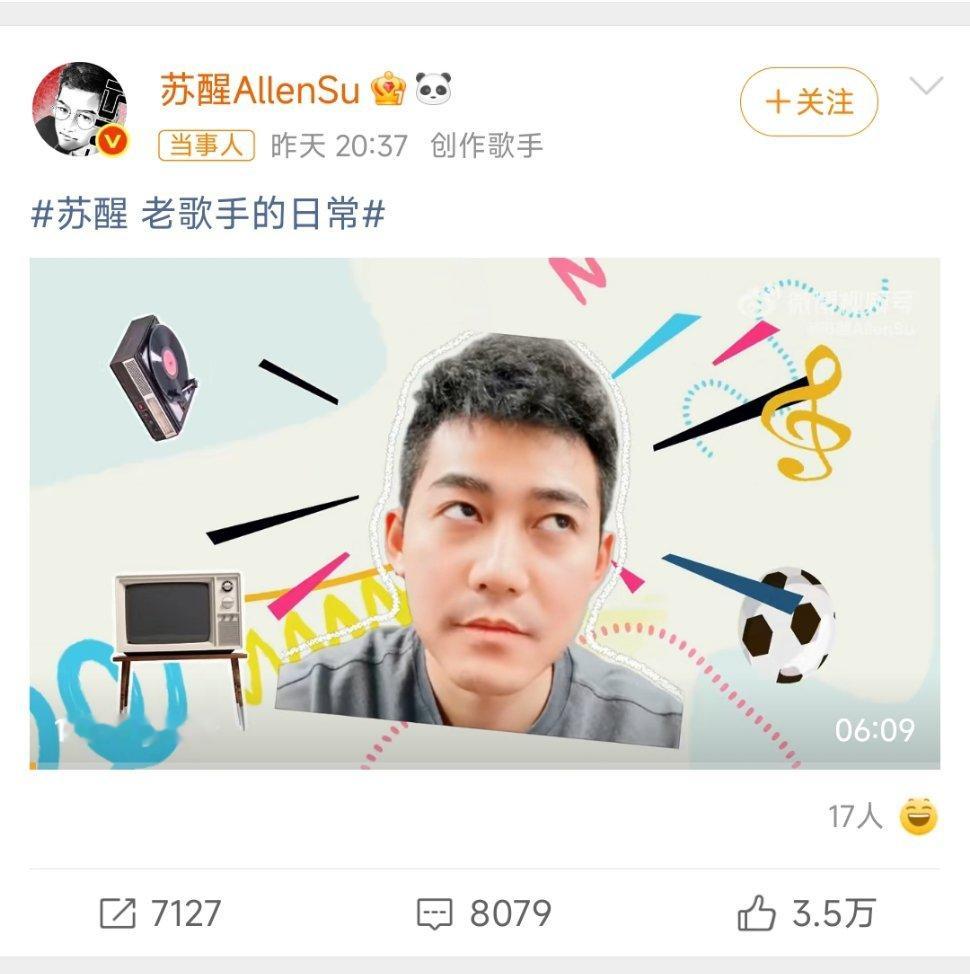Repost this Weibo post
Viewport: 970px width, 974px height.
tap(160, 913)
